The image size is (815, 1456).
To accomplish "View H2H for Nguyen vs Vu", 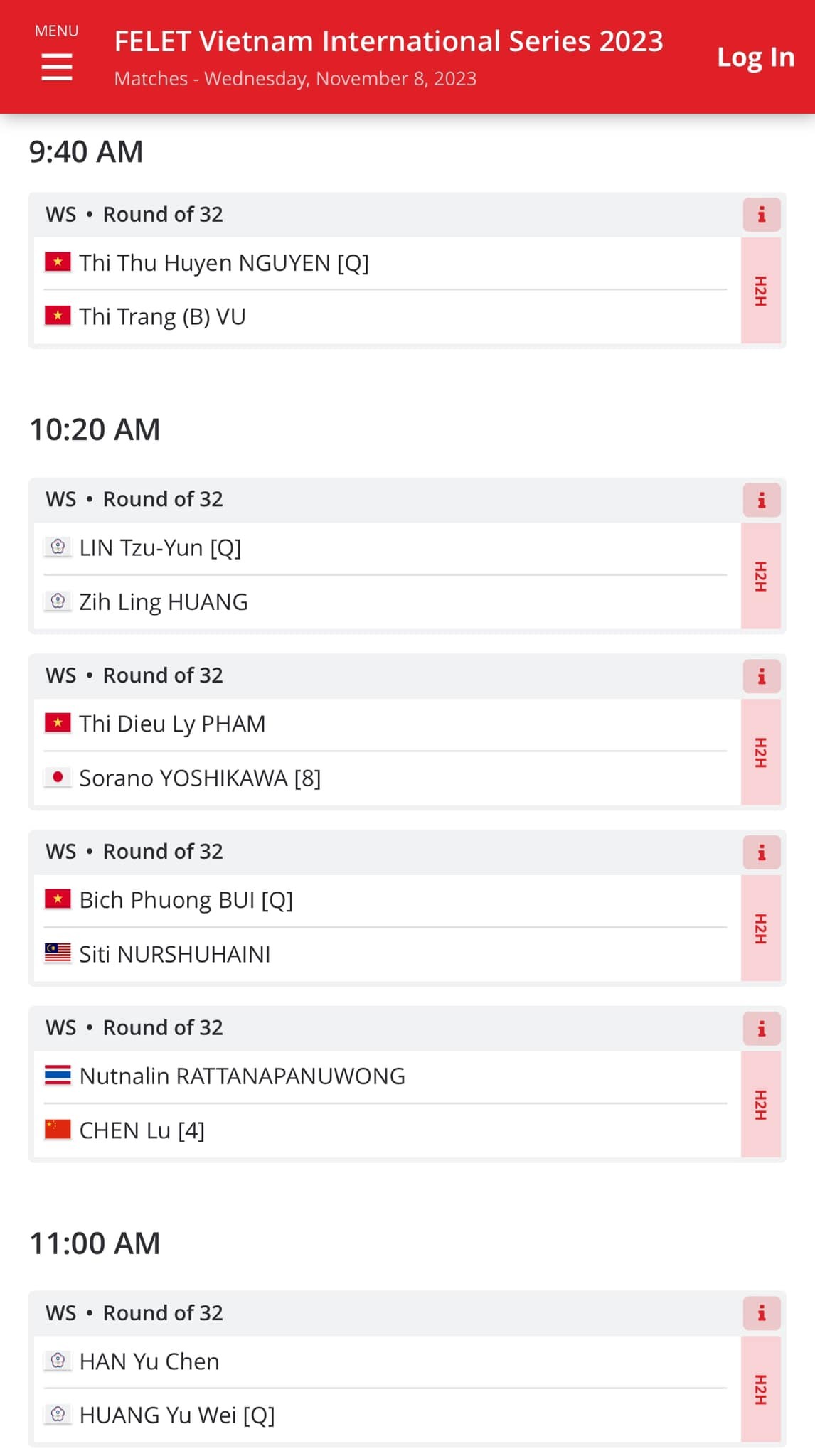I will point(760,291).
